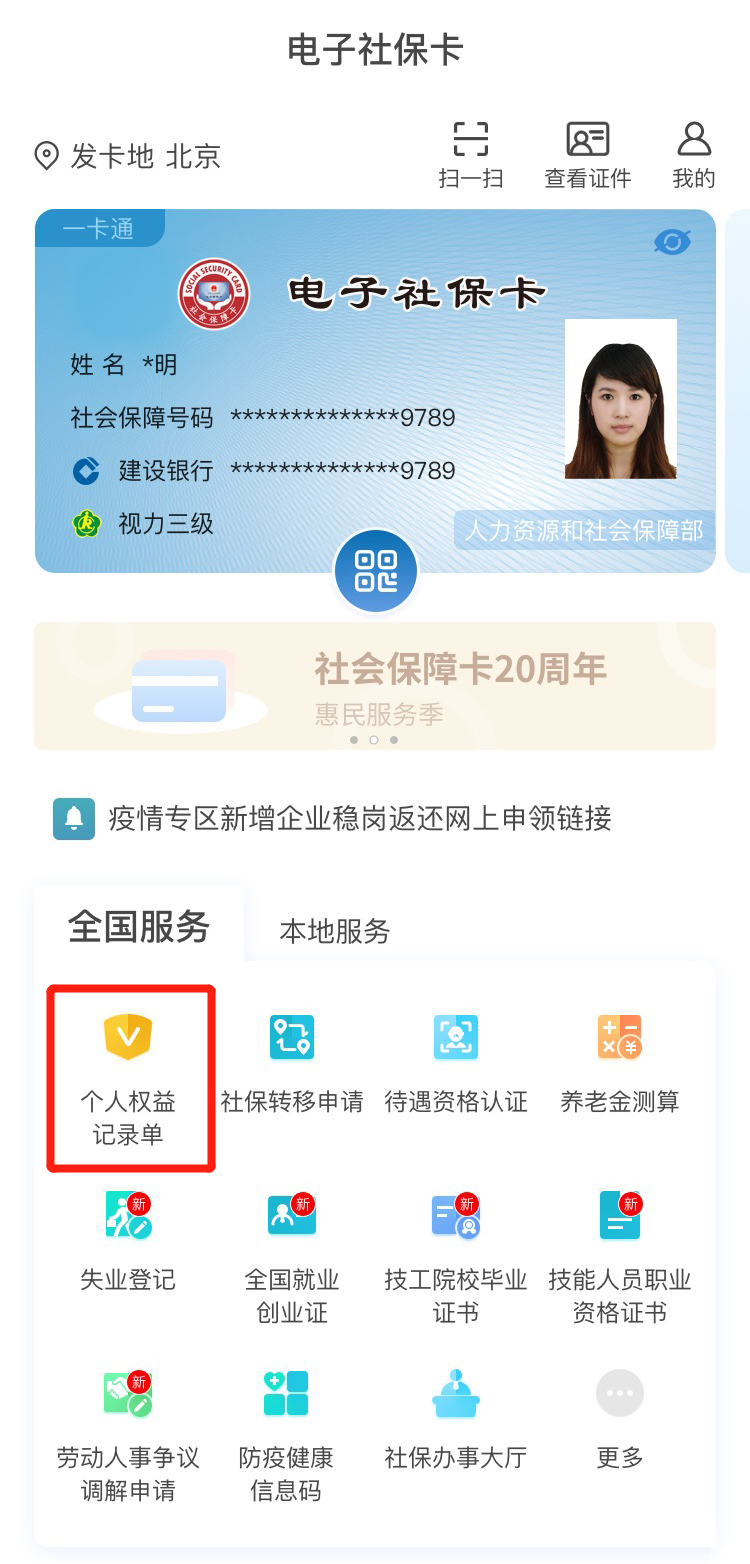Launch the 养老金测算 calculator
Image resolution: width=750 pixels, height=1564 pixels.
pos(620,1062)
